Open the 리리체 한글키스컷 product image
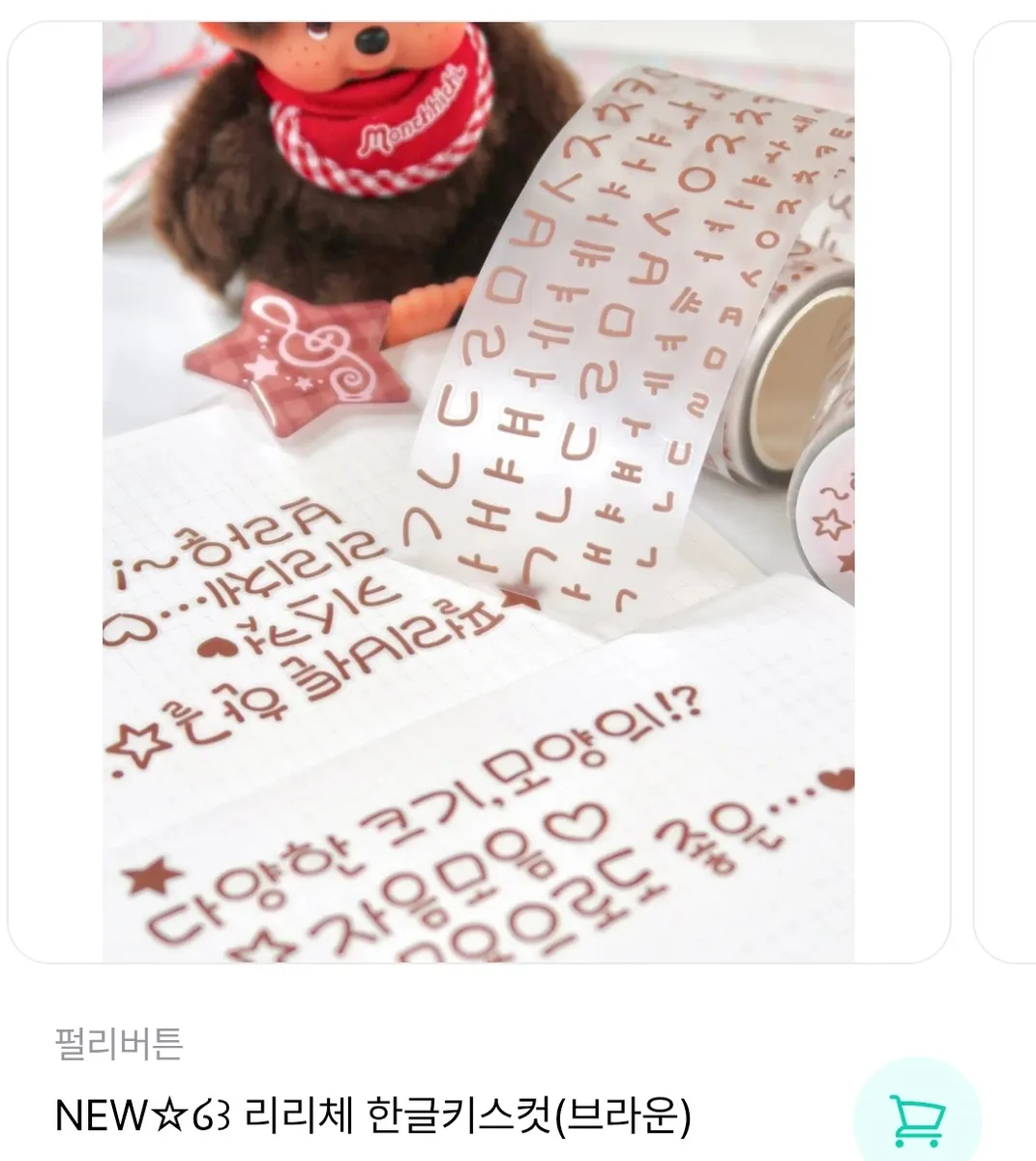1036x1161 pixels. pos(478,491)
